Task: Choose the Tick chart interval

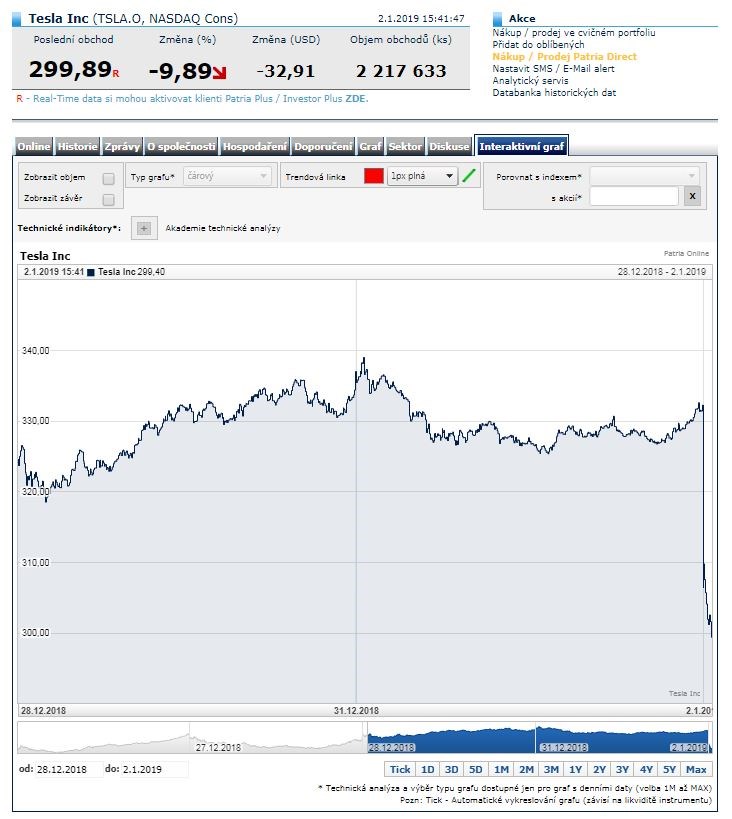Action: click(400, 769)
